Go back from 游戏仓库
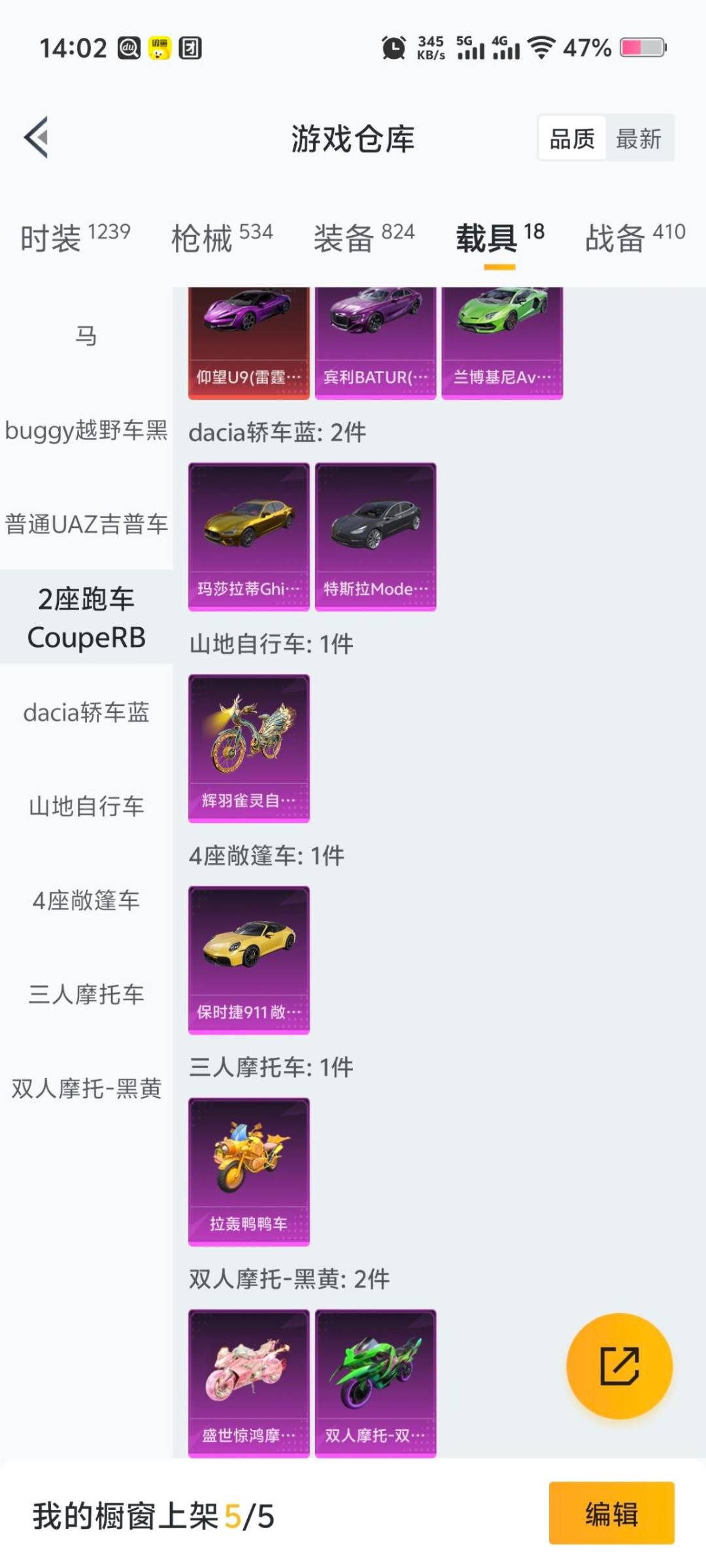706x1568 pixels. pyautogui.click(x=37, y=138)
